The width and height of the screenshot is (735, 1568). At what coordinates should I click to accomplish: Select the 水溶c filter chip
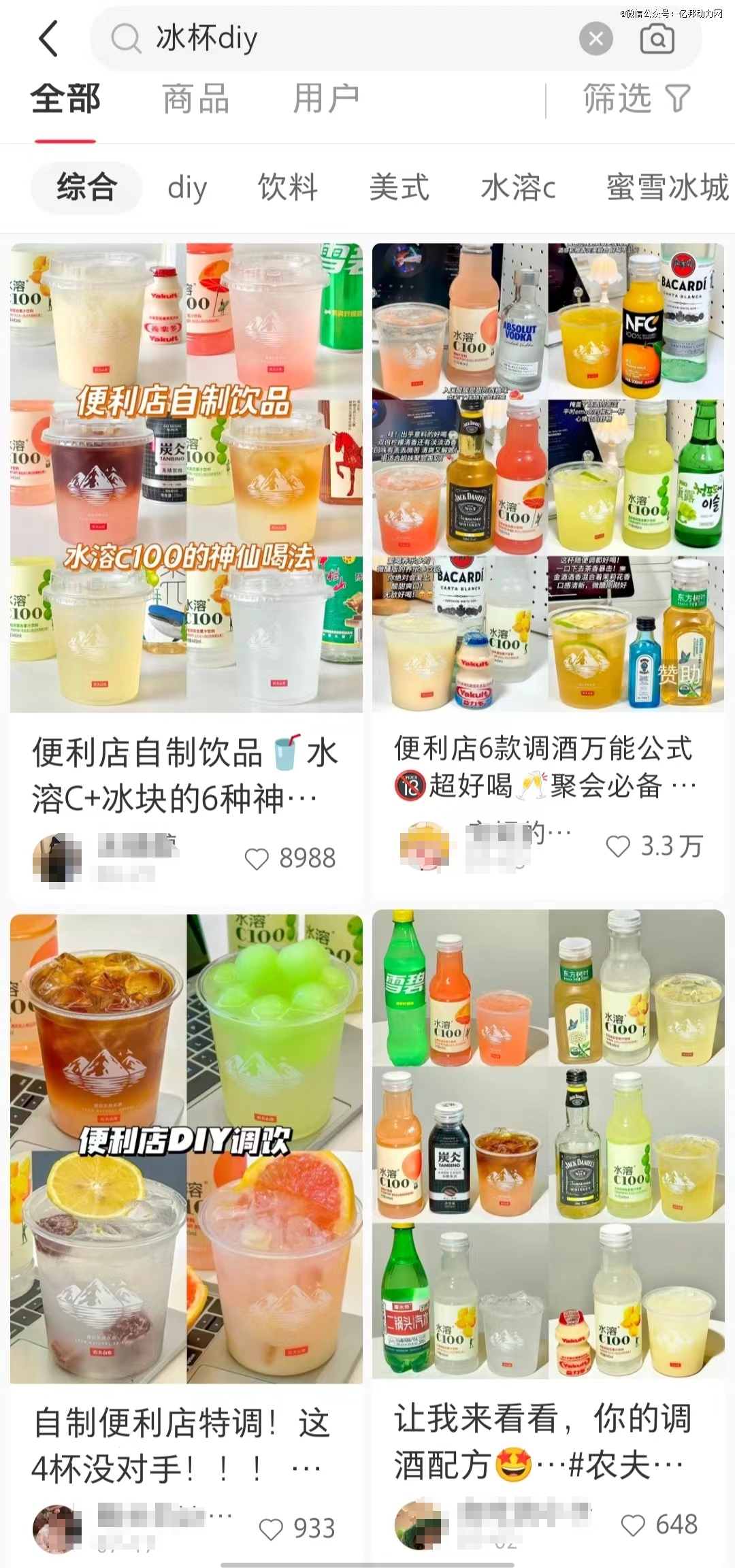(518, 188)
